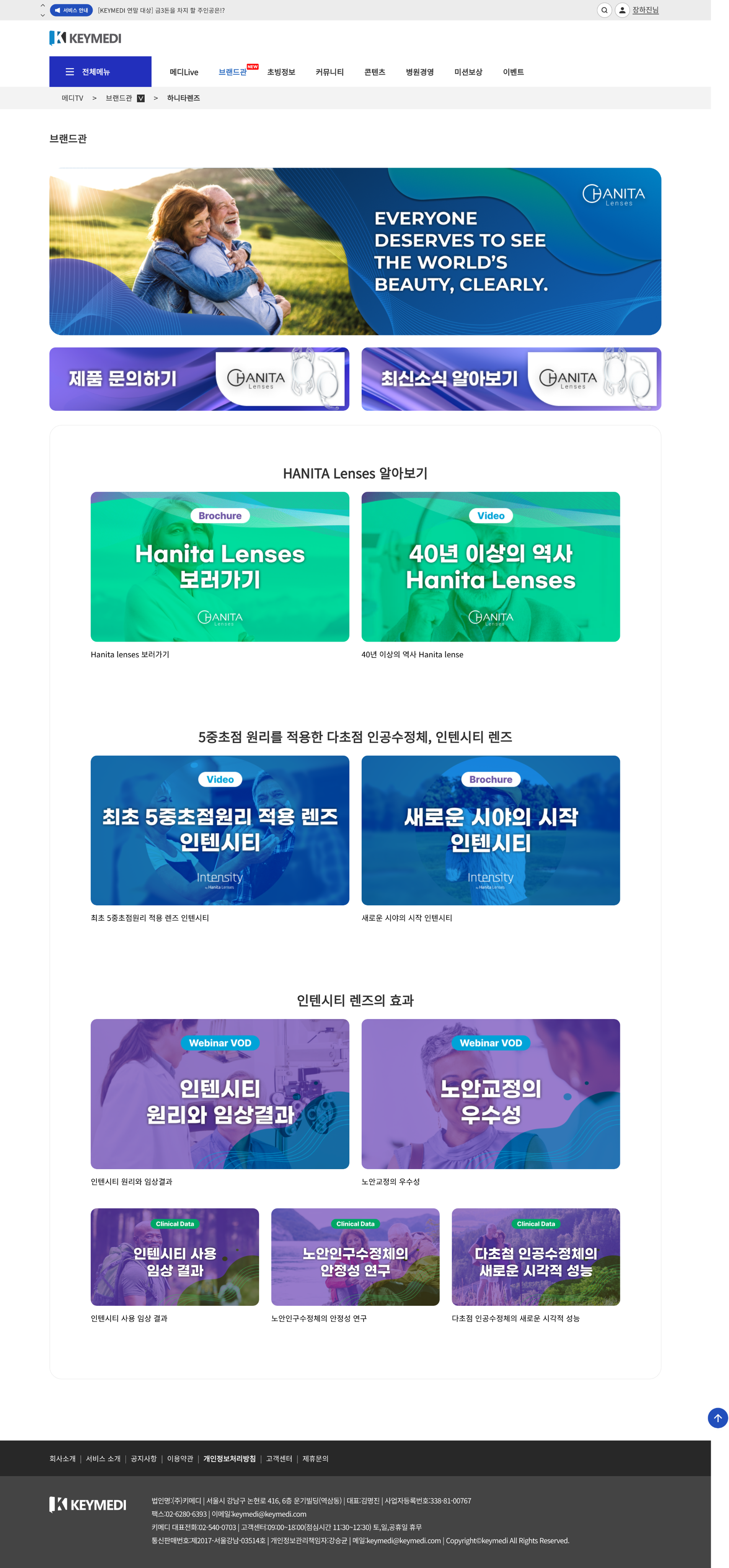Watch the 인텐시티 원리와 임상결과 webinar
Viewport: 729px width, 1568px height.
point(220,1093)
